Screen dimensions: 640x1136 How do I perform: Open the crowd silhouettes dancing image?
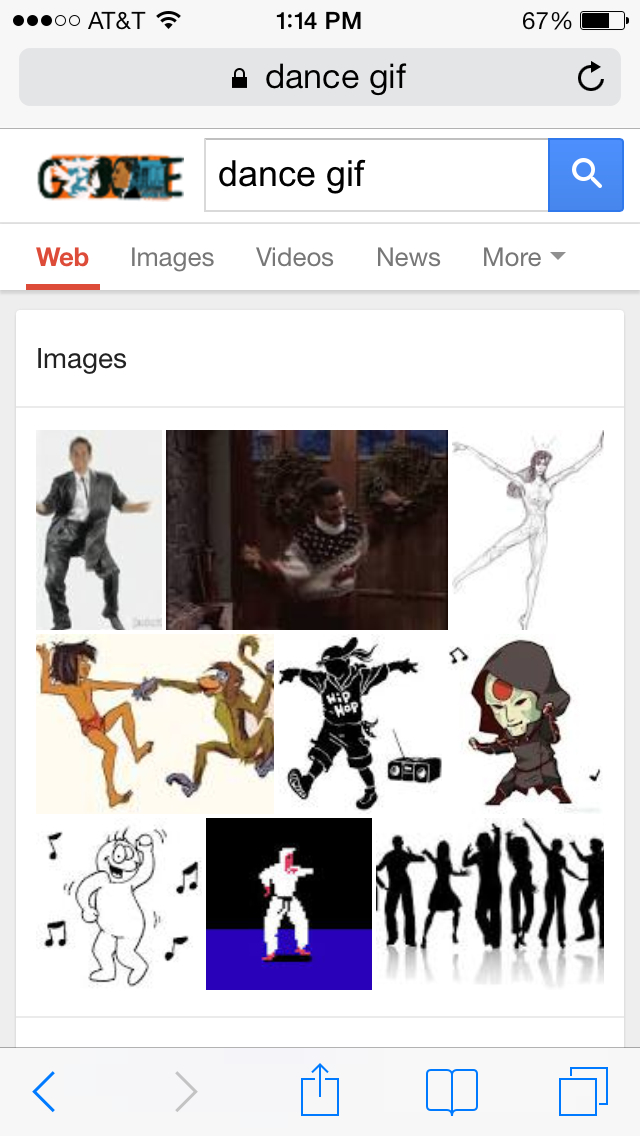[x=490, y=904]
